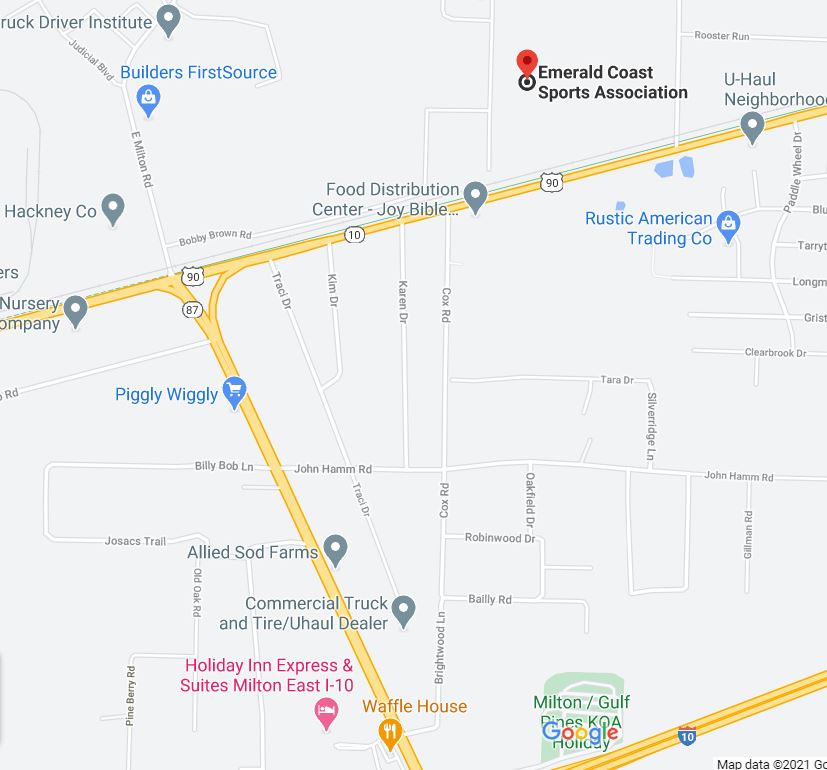Open the Food Distribution Center marker
This screenshot has width=827, height=770.
click(476, 196)
